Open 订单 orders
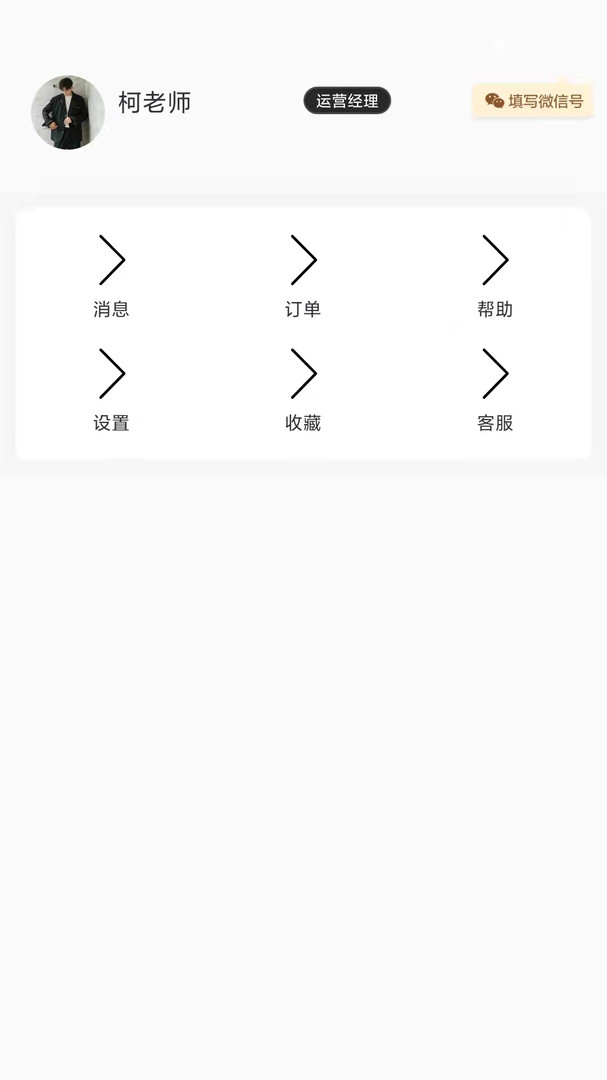This screenshot has height=1080, width=607. tap(303, 277)
